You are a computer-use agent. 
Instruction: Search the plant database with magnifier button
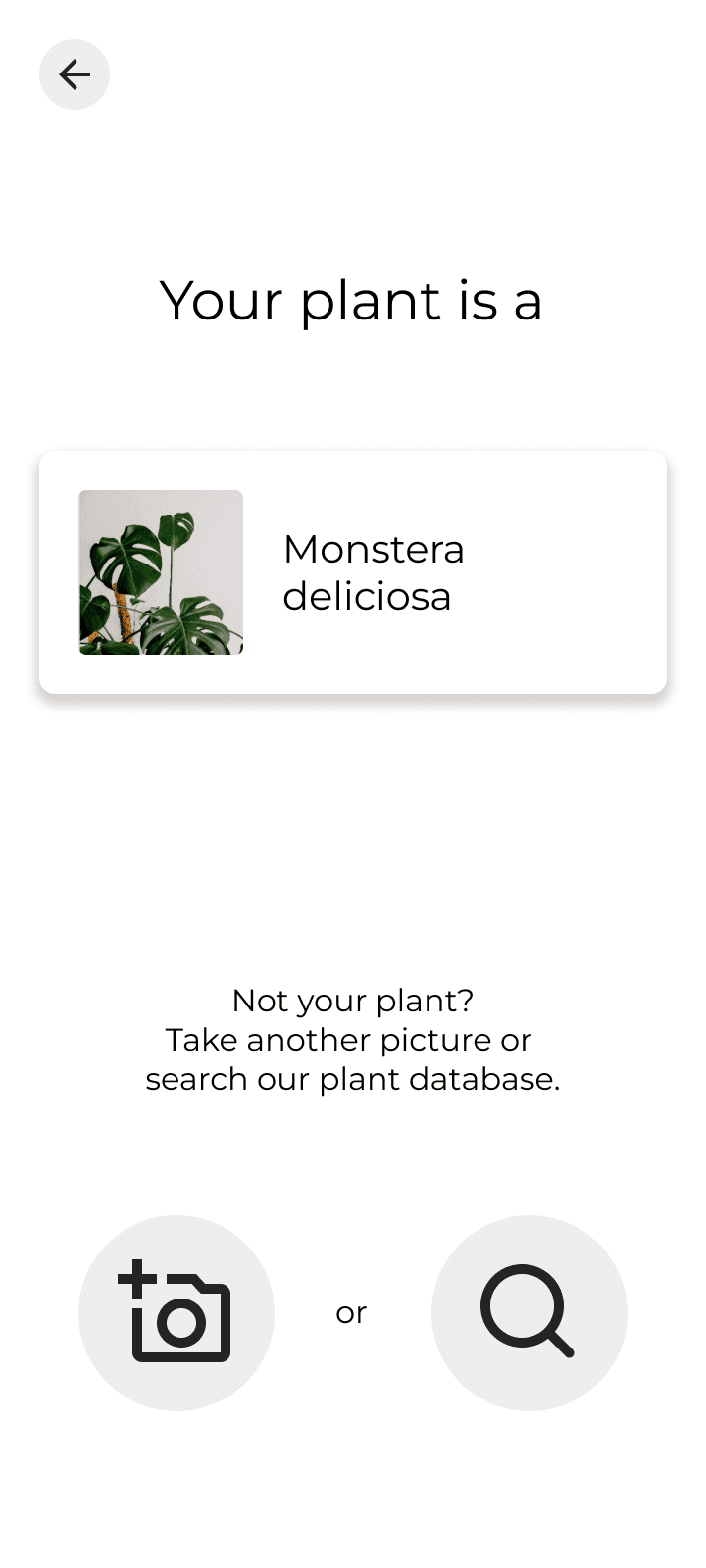coord(529,1313)
